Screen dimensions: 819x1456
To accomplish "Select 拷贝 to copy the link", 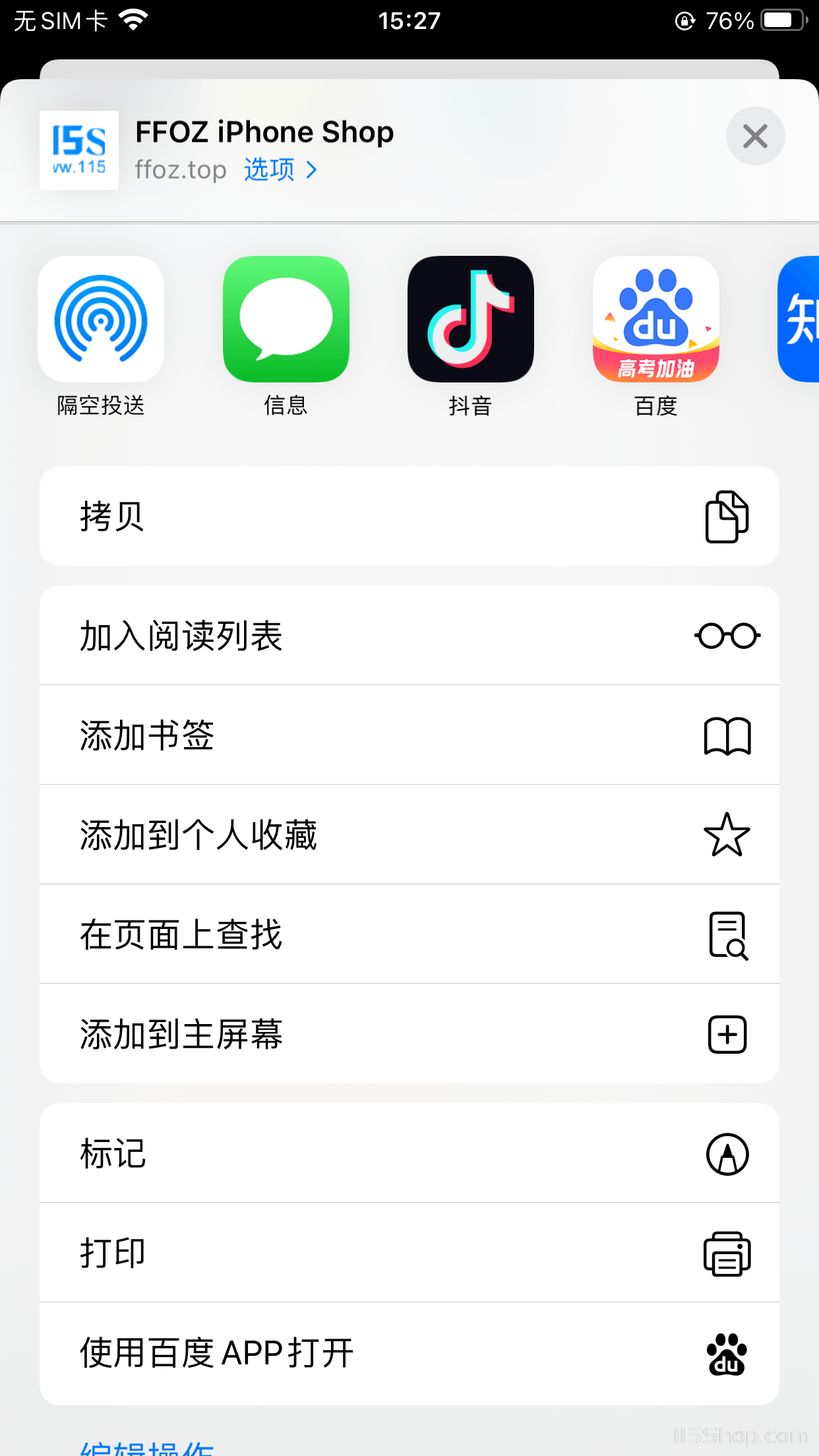I will click(x=409, y=516).
